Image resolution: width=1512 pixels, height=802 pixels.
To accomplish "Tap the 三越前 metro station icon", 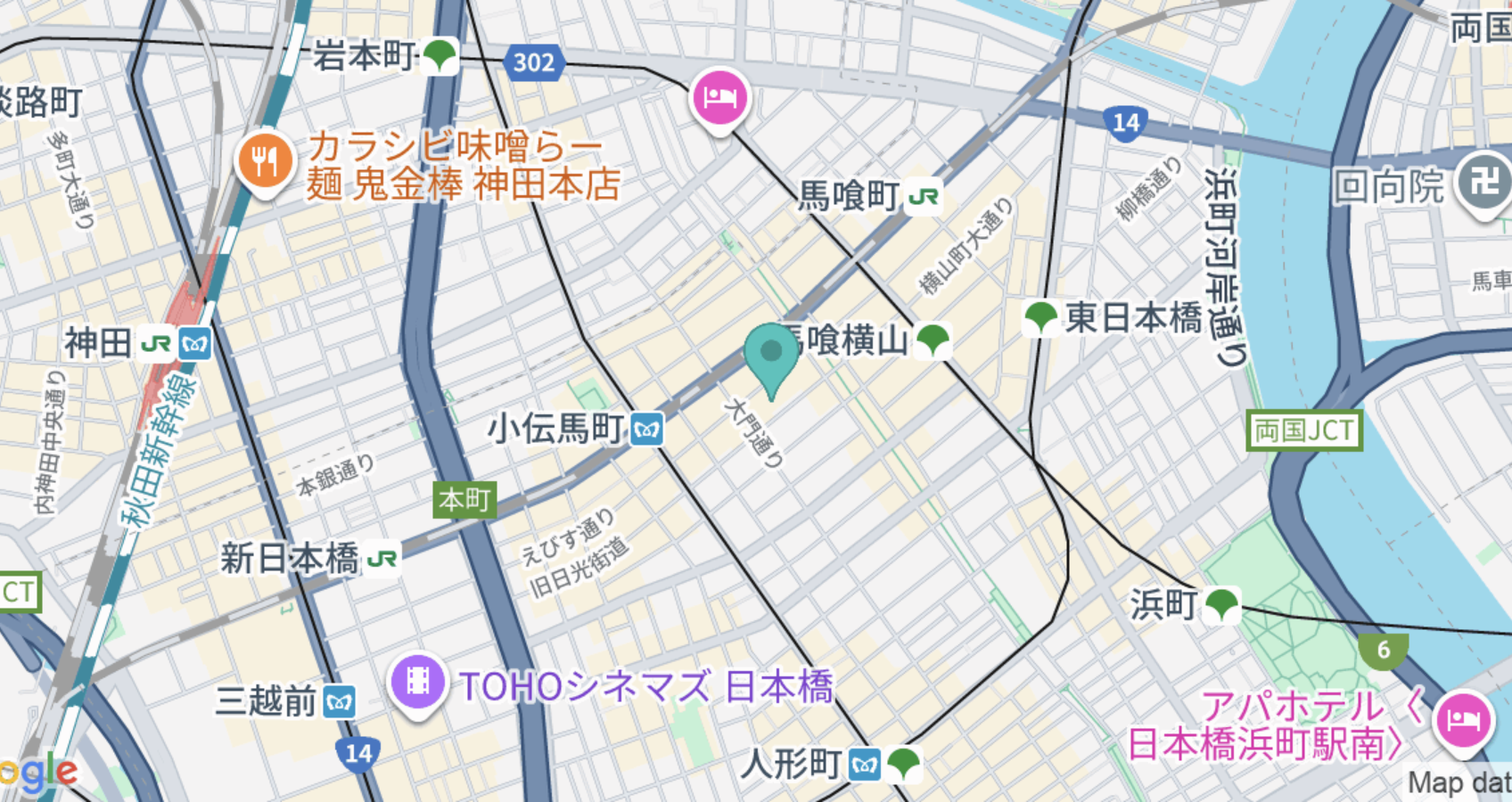I will pyautogui.click(x=340, y=702).
